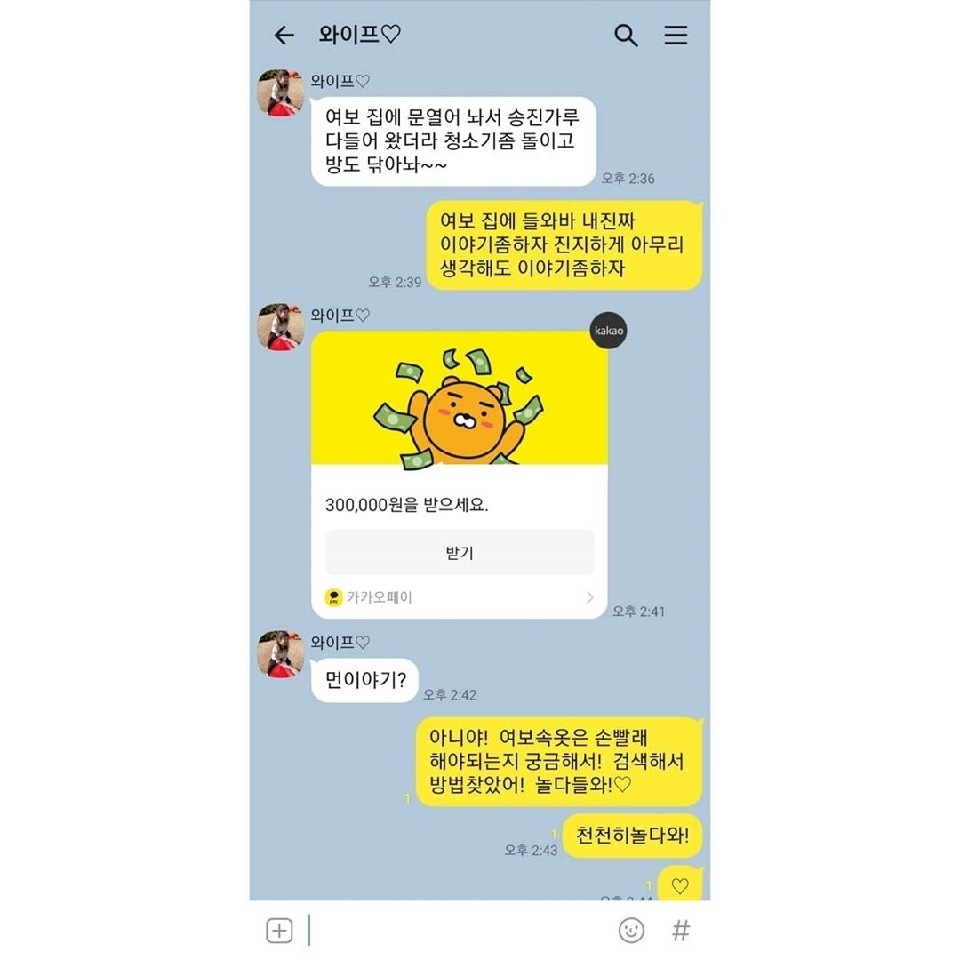The image size is (960, 960).
Task: Go back from 와이프 chat
Action: (x=284, y=36)
